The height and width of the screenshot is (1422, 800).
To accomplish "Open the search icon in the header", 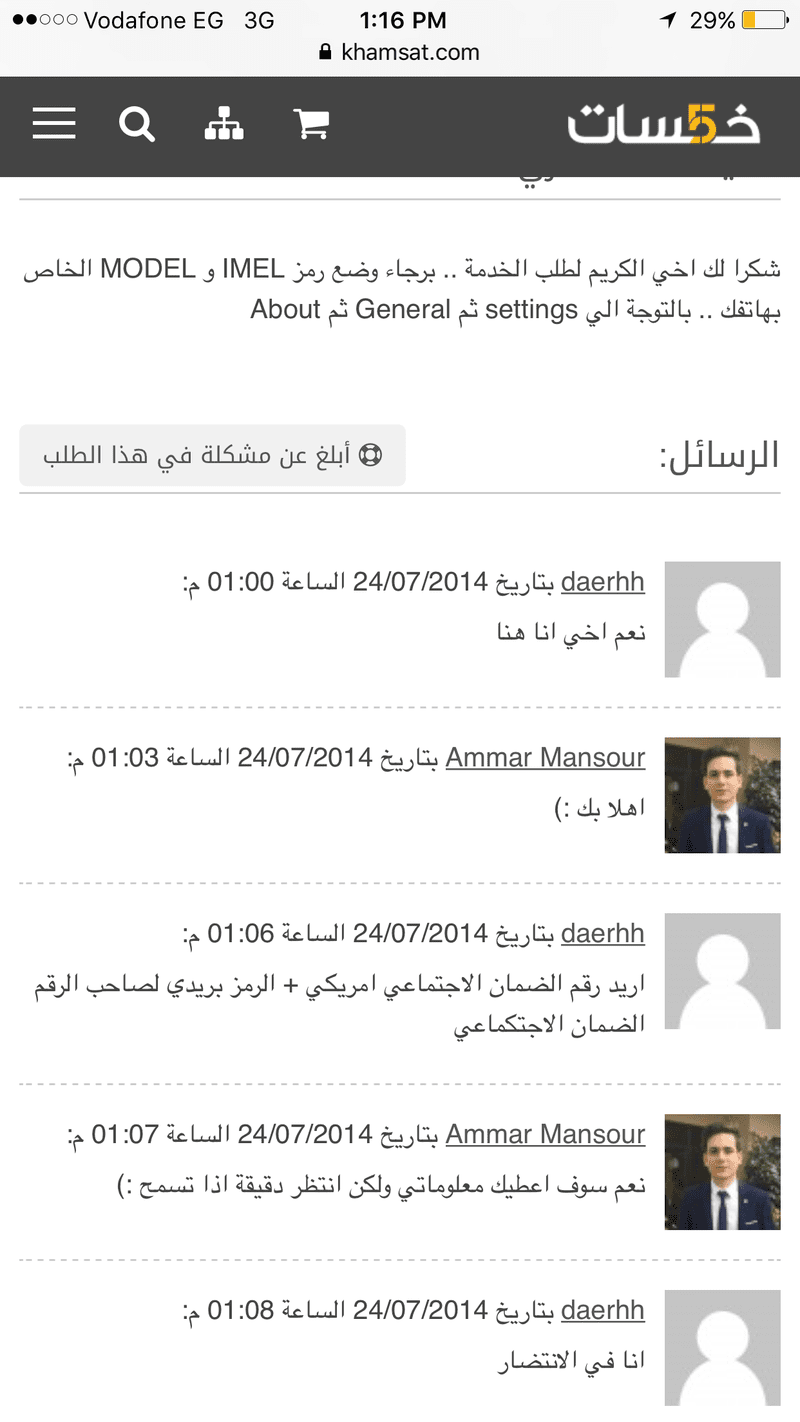I will [x=137, y=124].
